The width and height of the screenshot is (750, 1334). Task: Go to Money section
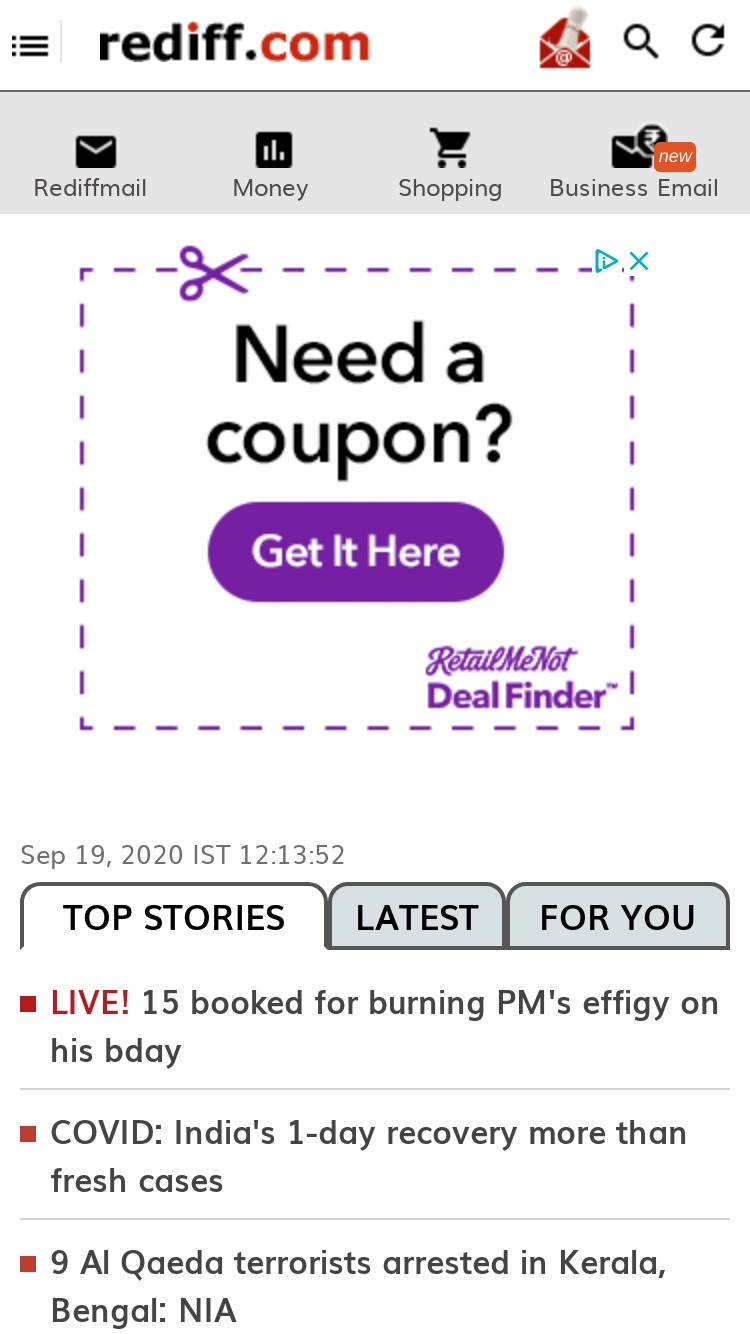click(x=270, y=167)
